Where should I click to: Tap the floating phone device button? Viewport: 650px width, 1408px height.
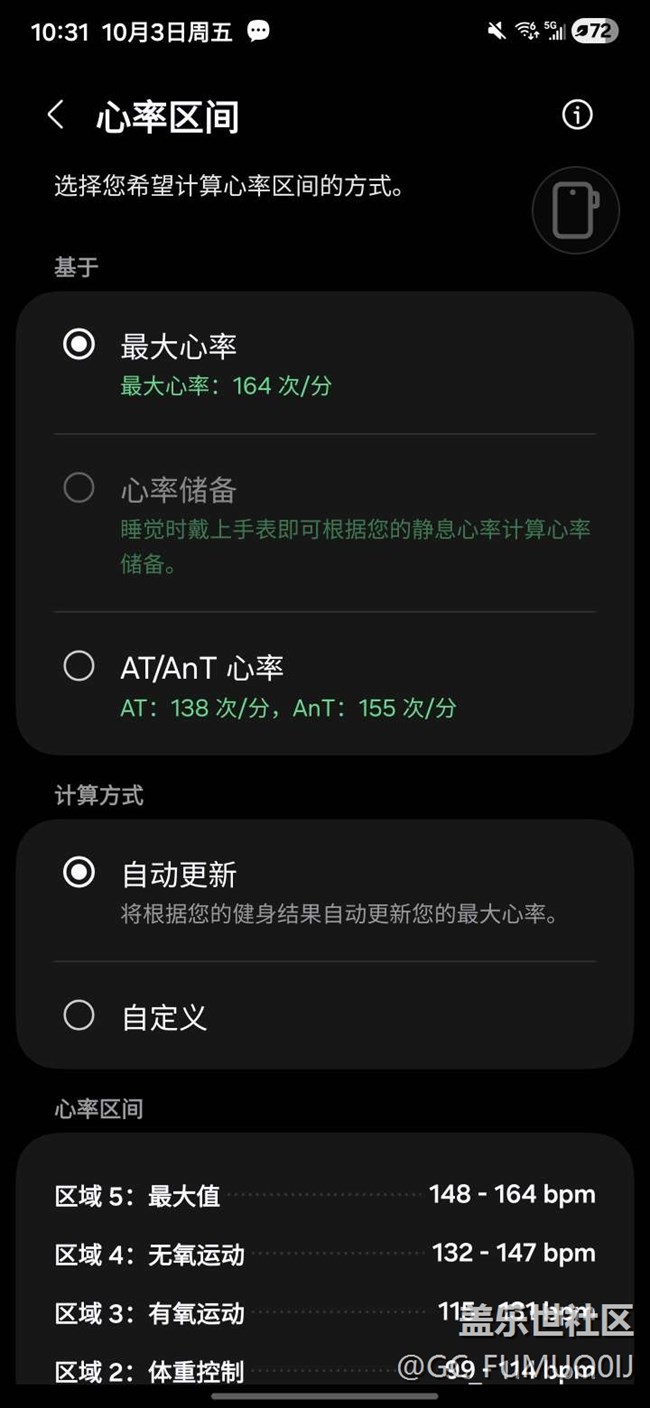tap(575, 211)
